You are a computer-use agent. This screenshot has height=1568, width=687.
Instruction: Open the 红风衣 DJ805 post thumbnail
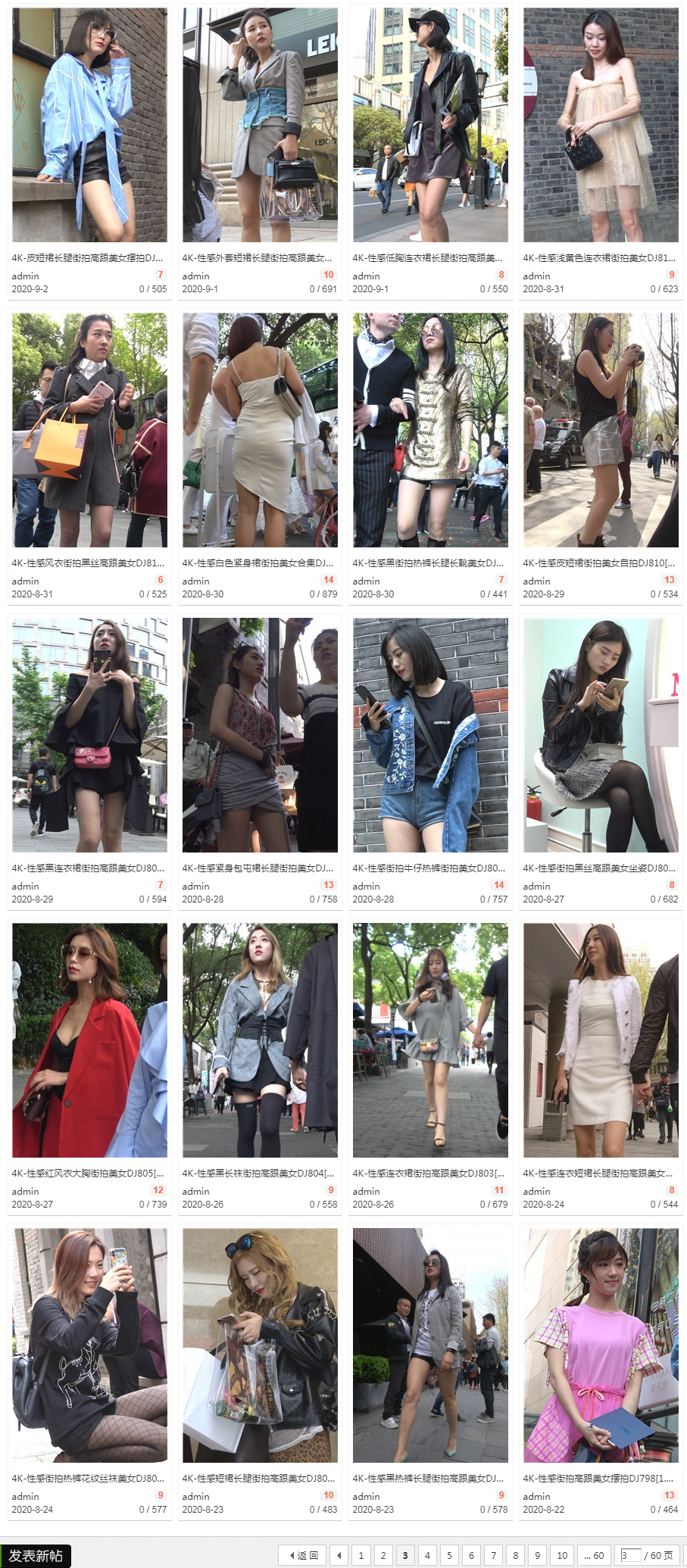[89, 1040]
